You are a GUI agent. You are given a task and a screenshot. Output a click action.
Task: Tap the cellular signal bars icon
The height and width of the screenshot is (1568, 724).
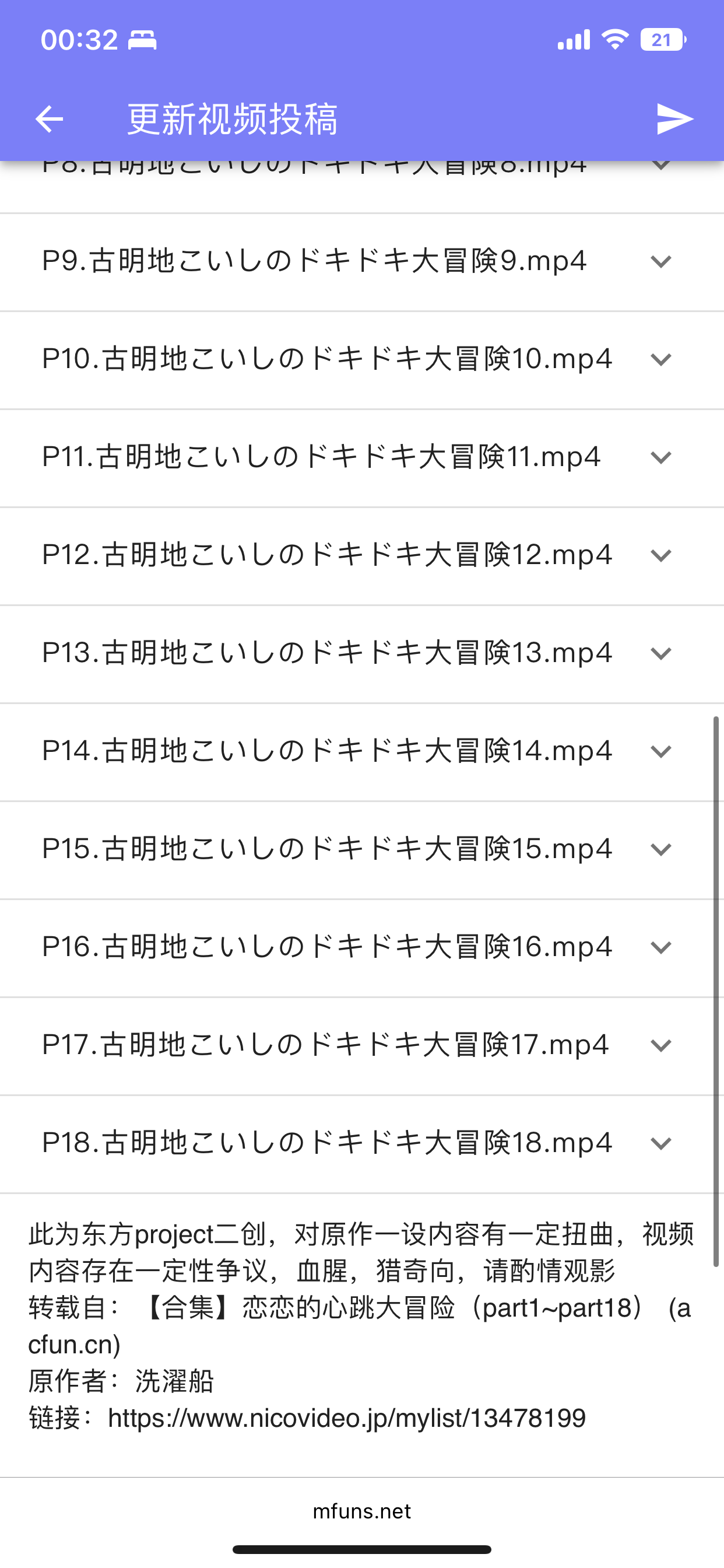click(x=572, y=39)
